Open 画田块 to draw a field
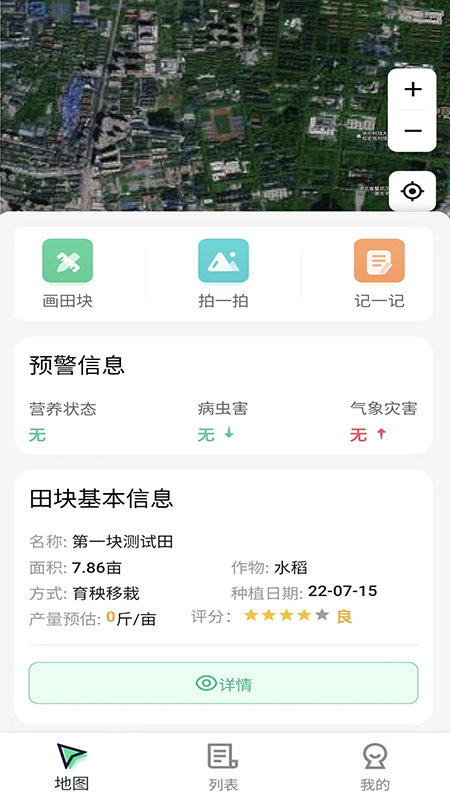The width and height of the screenshot is (450, 800). [x=67, y=274]
